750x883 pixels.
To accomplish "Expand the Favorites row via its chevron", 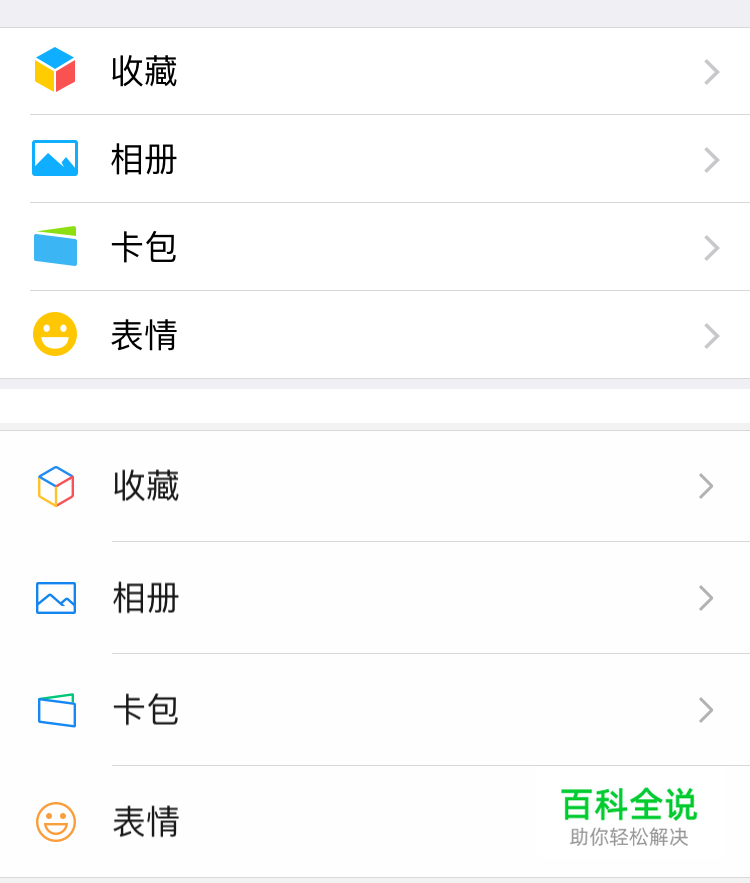I will [710, 72].
